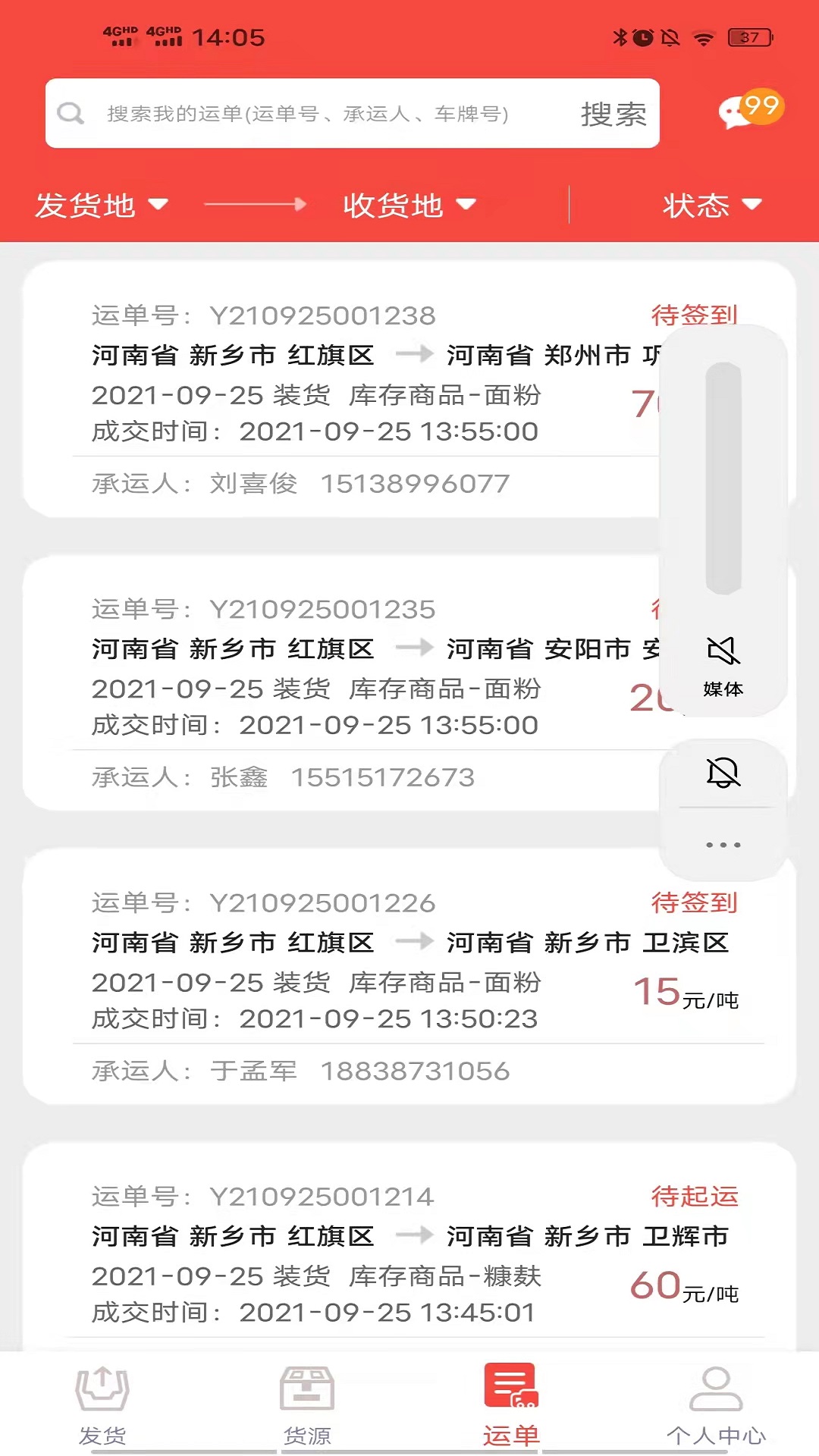Open the messages icon with 99 badge
Screen dimensions: 819x1456
click(x=749, y=110)
